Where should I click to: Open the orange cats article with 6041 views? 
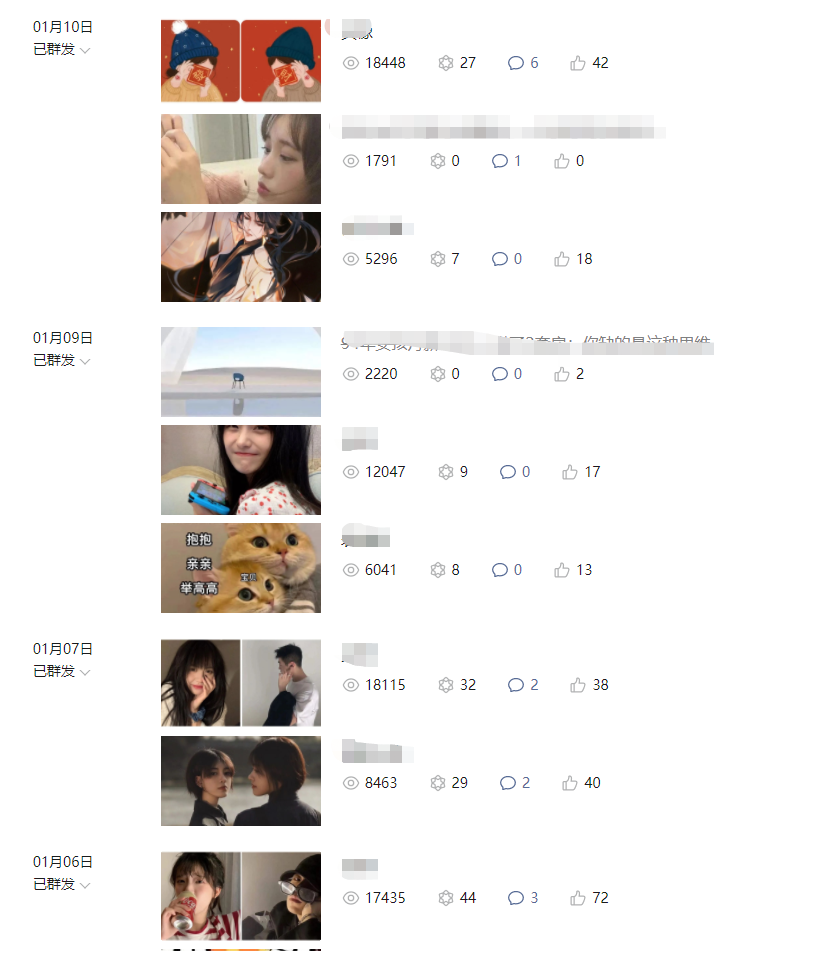coord(240,568)
